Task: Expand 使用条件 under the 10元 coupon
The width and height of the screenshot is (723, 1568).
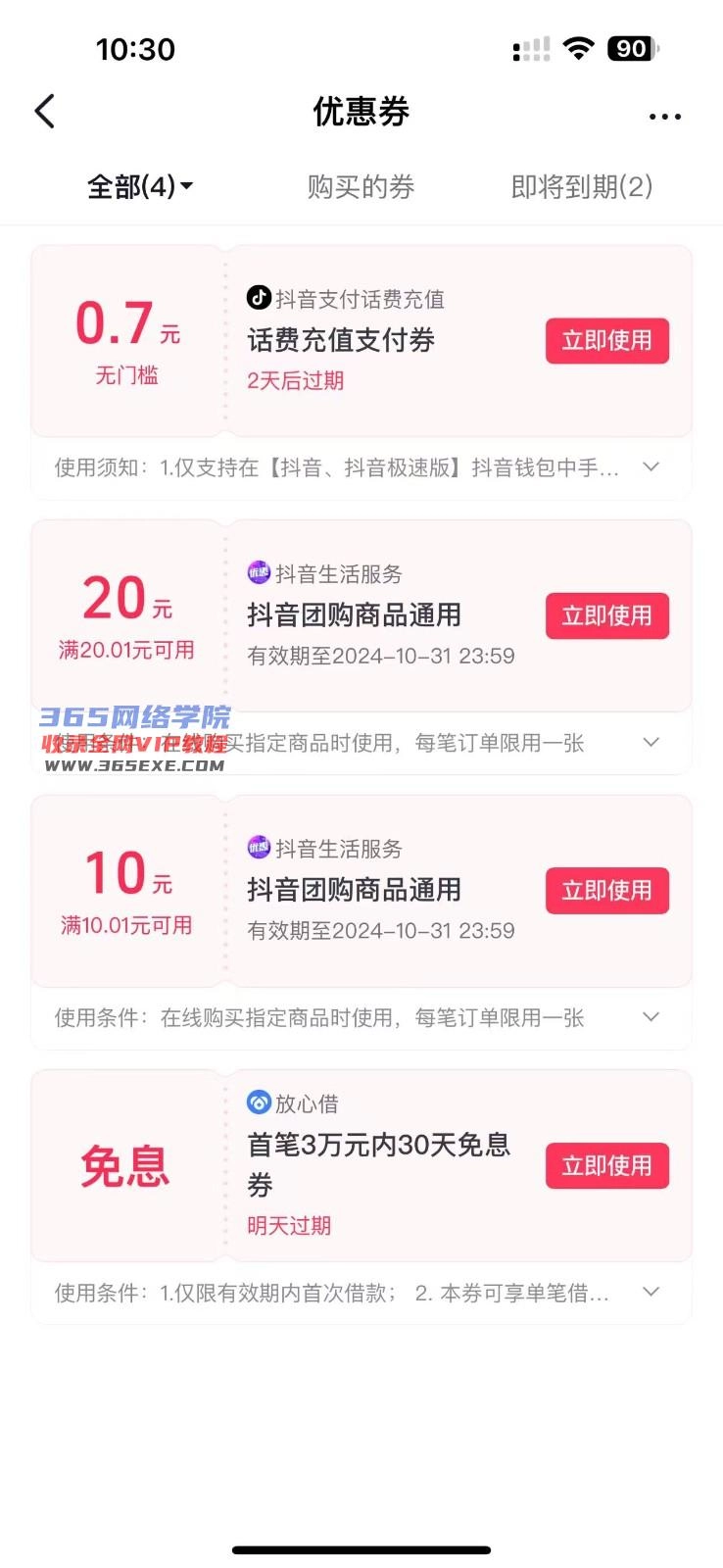Action: 651,1017
